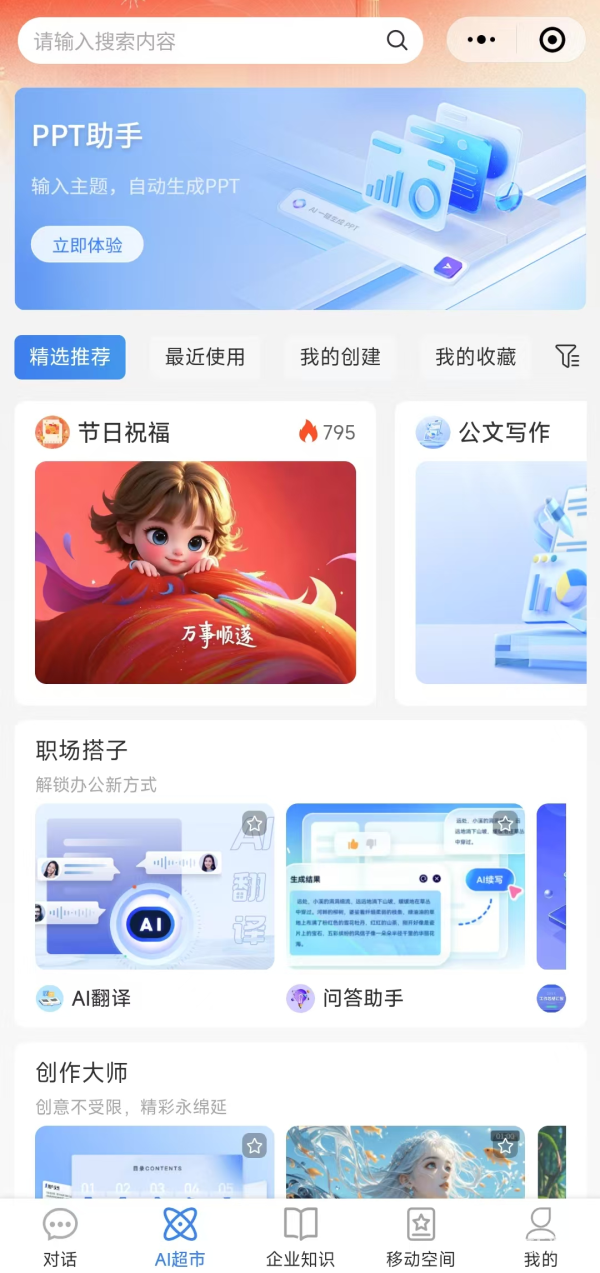
Task: Go to the 我的 tab
Action: pyautogui.click(x=540, y=1238)
